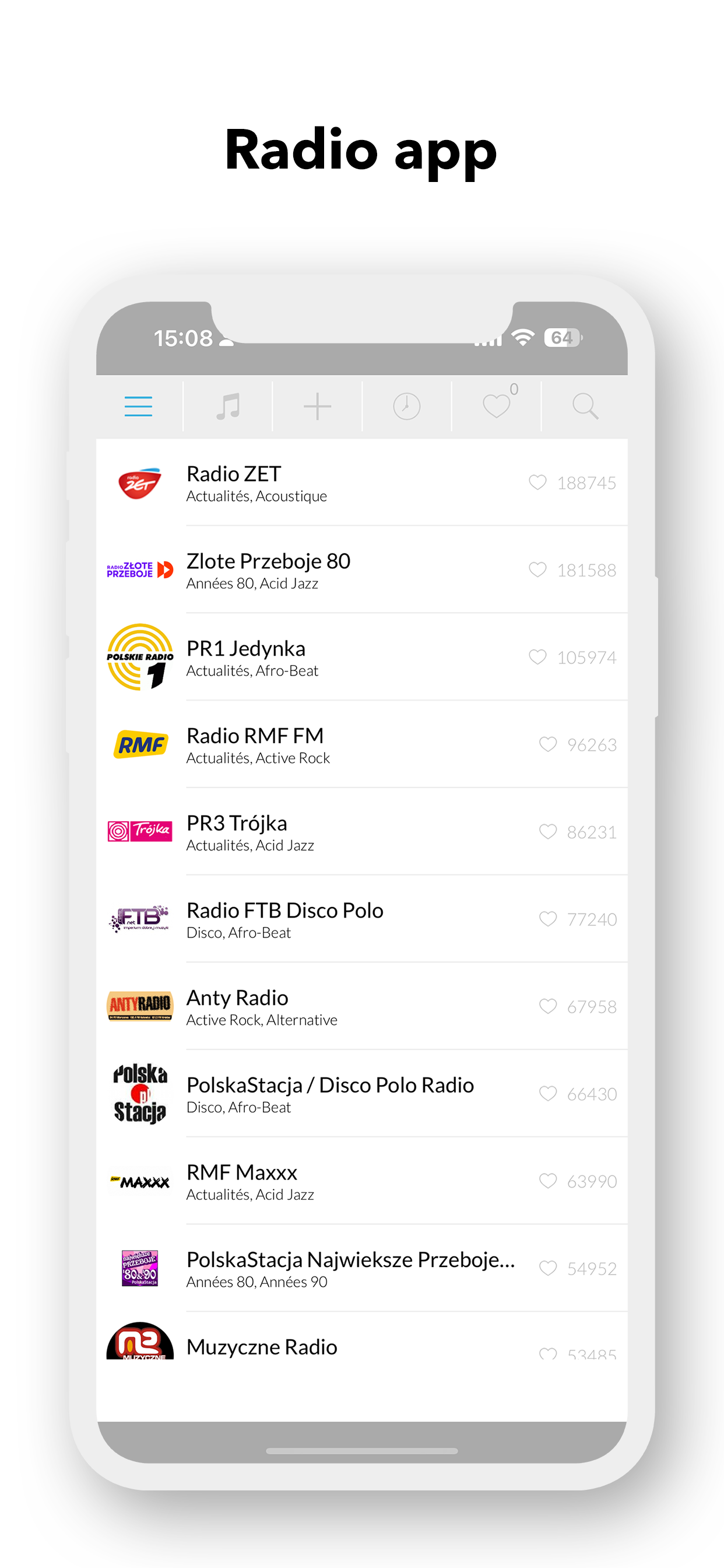Open the navigation hamburger menu
This screenshot has height=1568, width=724.
coord(138,405)
